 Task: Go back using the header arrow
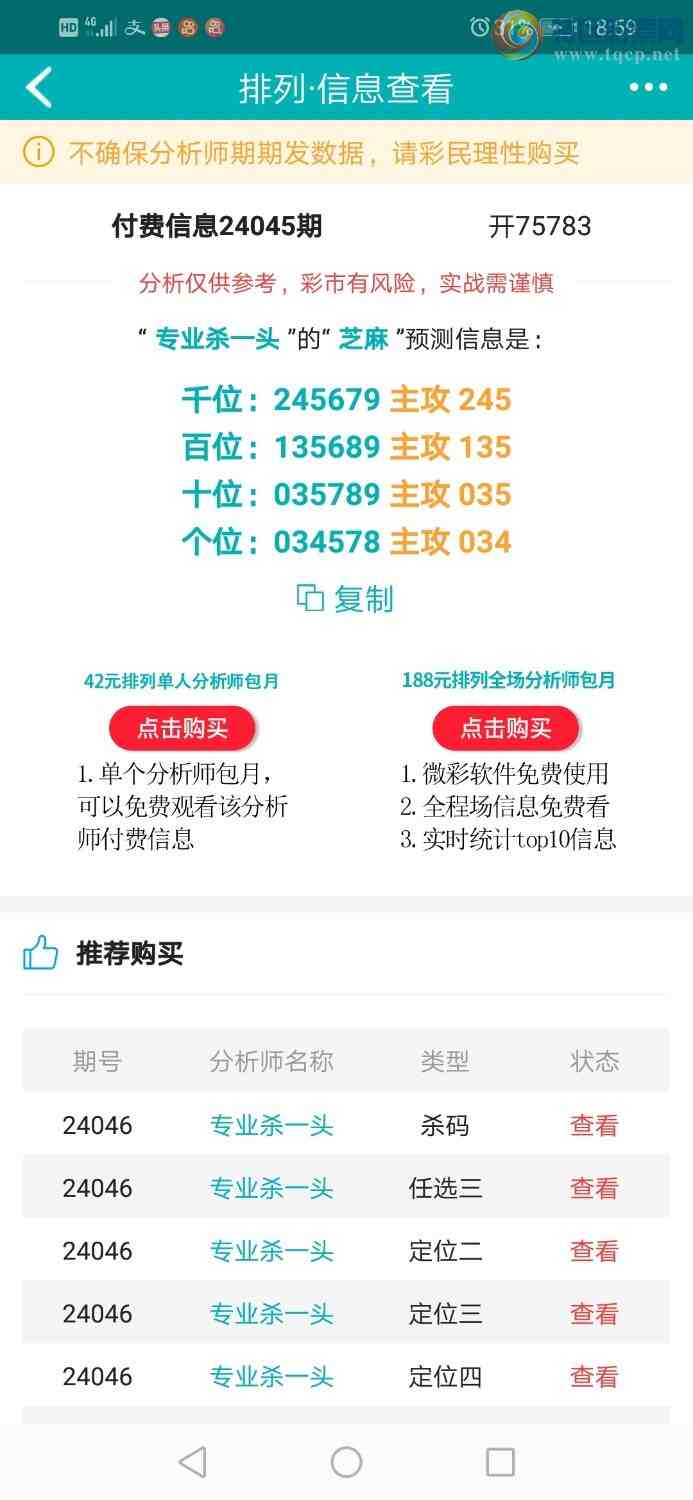click(38, 88)
